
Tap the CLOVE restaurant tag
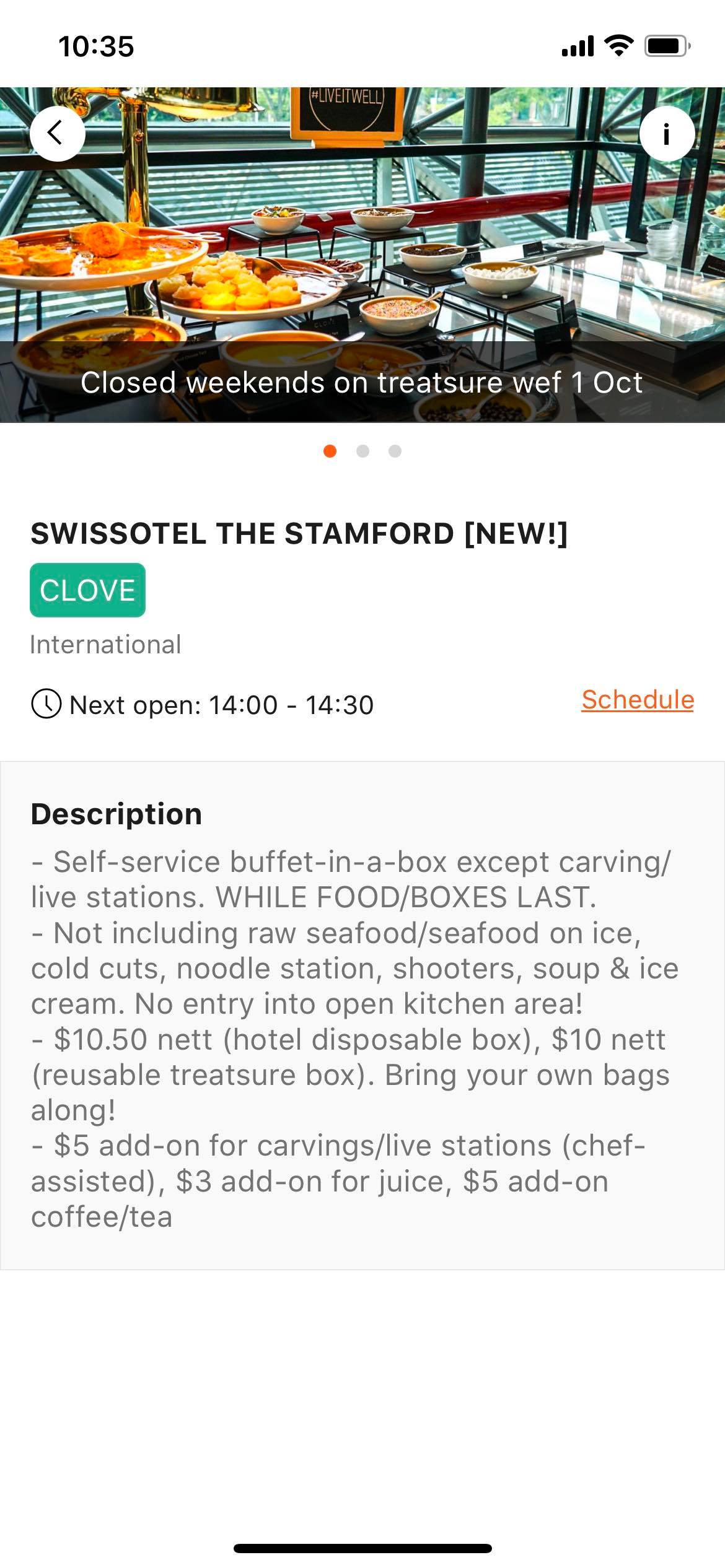click(87, 590)
